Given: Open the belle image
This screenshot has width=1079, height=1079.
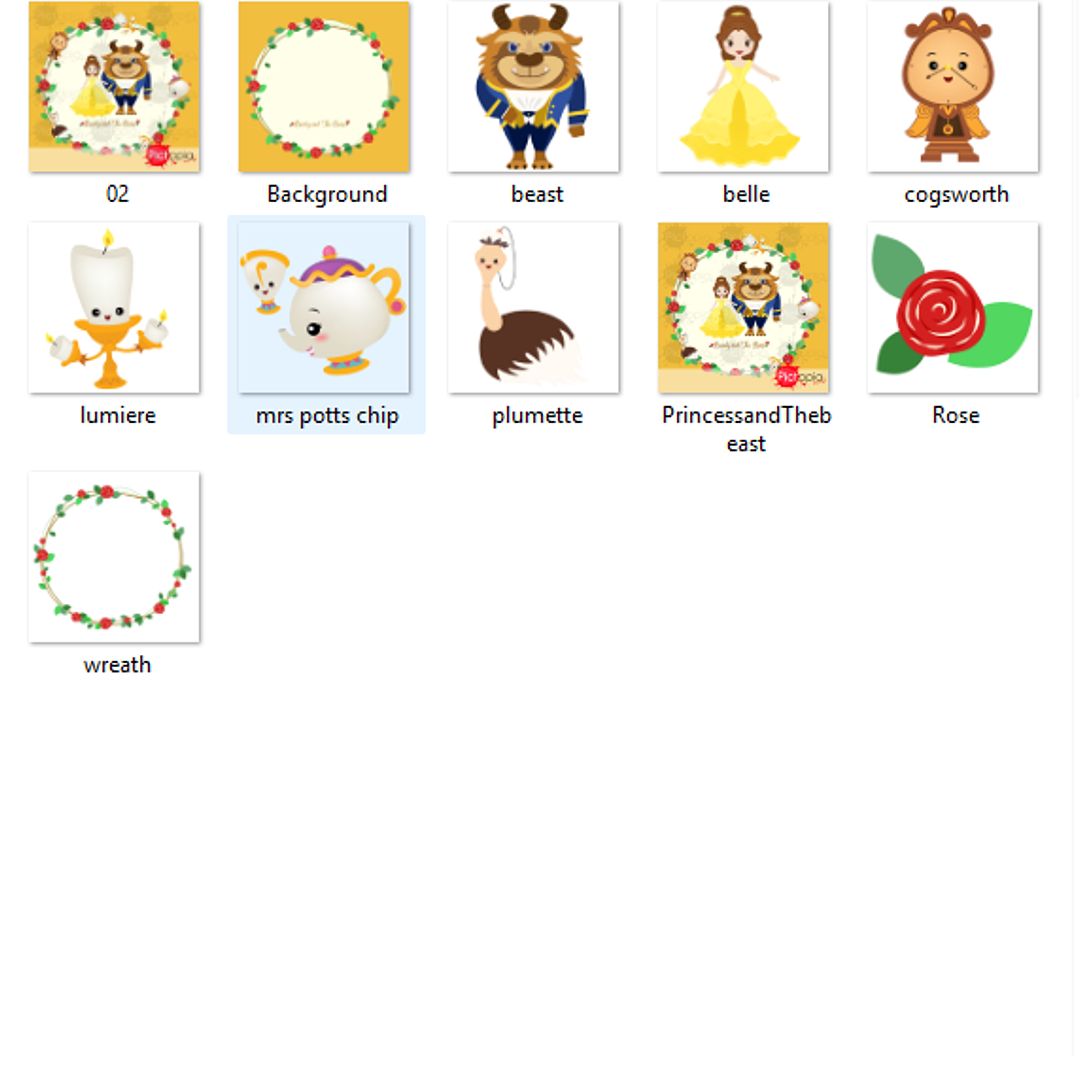Looking at the screenshot, I should coord(743,87).
